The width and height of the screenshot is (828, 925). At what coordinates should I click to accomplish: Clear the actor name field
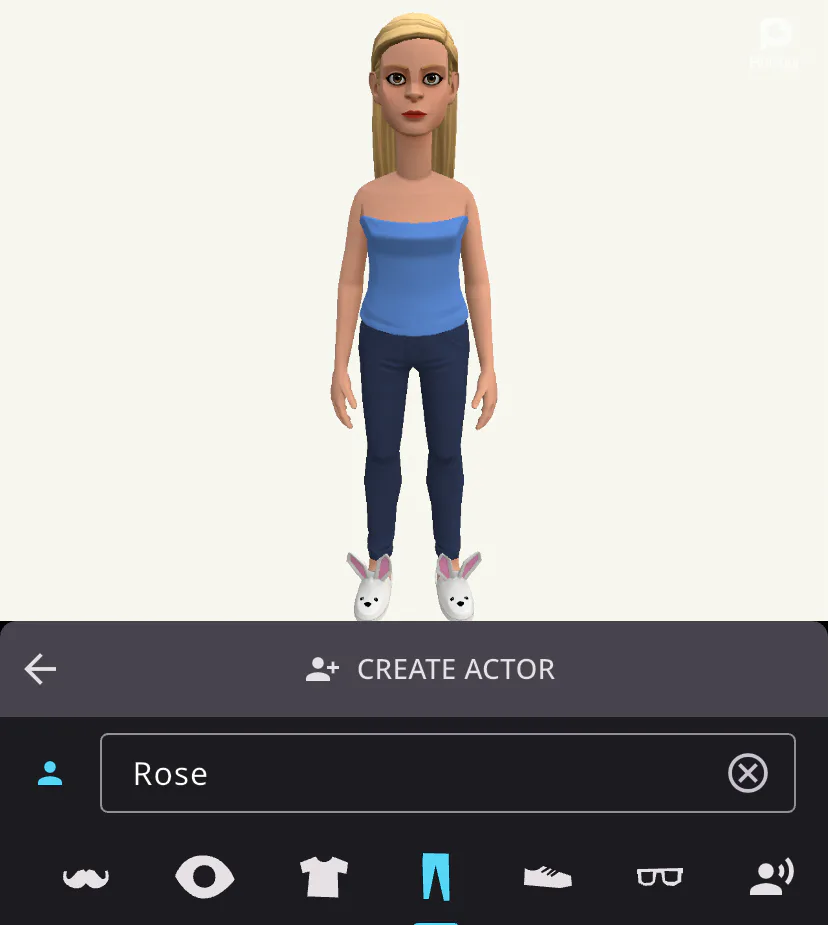747,773
